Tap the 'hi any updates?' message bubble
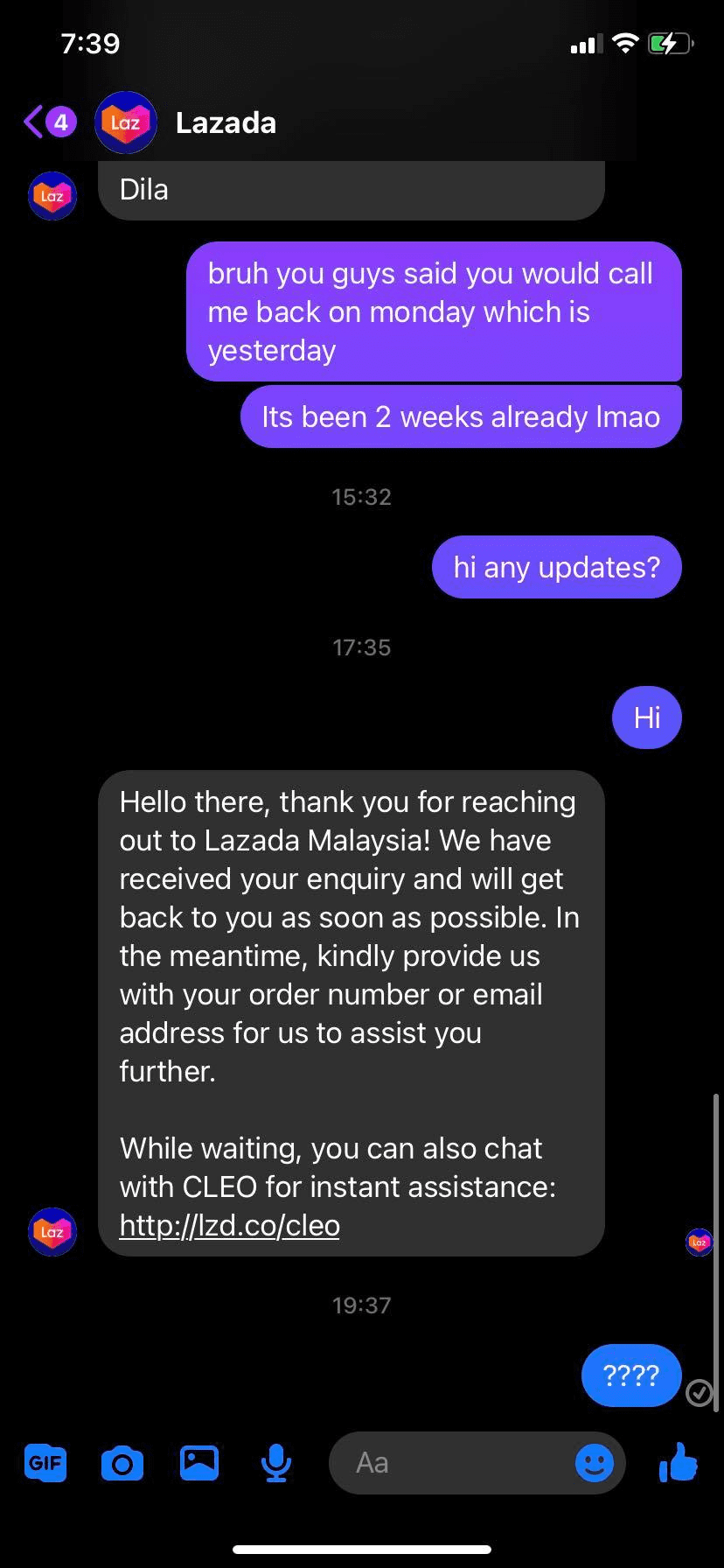This screenshot has width=724, height=1568. 556,566
